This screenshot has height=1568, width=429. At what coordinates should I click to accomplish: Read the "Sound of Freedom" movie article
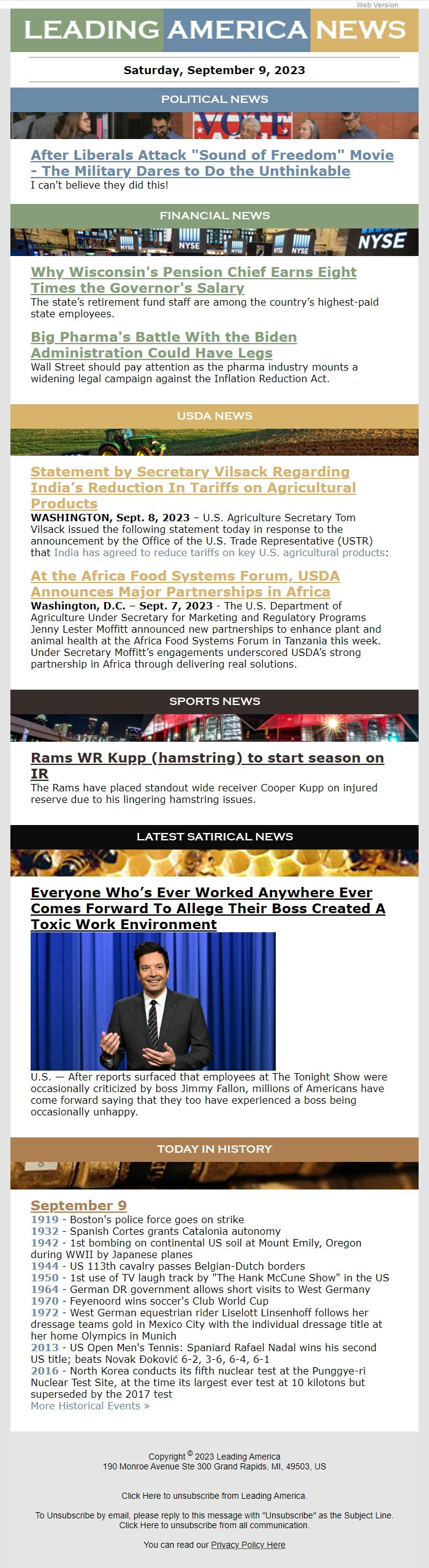pyautogui.click(x=212, y=163)
